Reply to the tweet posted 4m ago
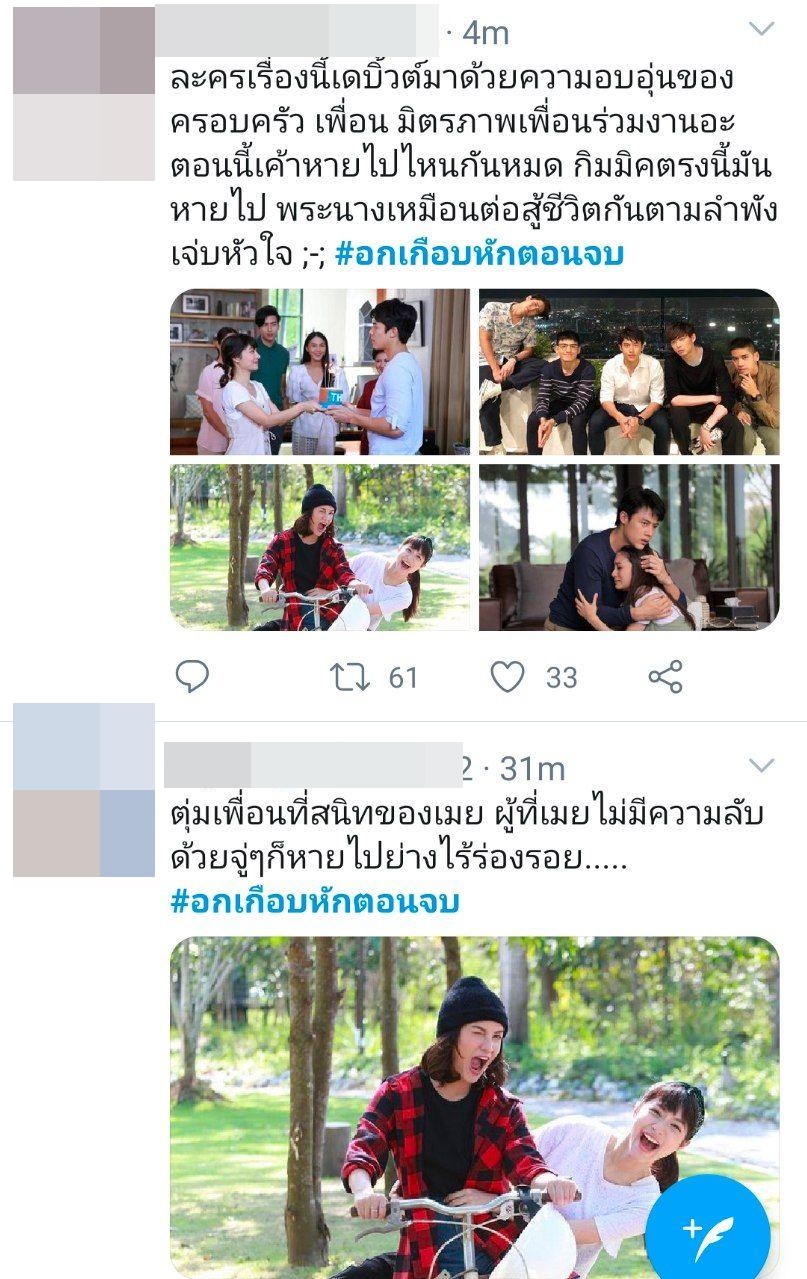Screen dimensions: 807x1279 pyautogui.click(x=192, y=677)
